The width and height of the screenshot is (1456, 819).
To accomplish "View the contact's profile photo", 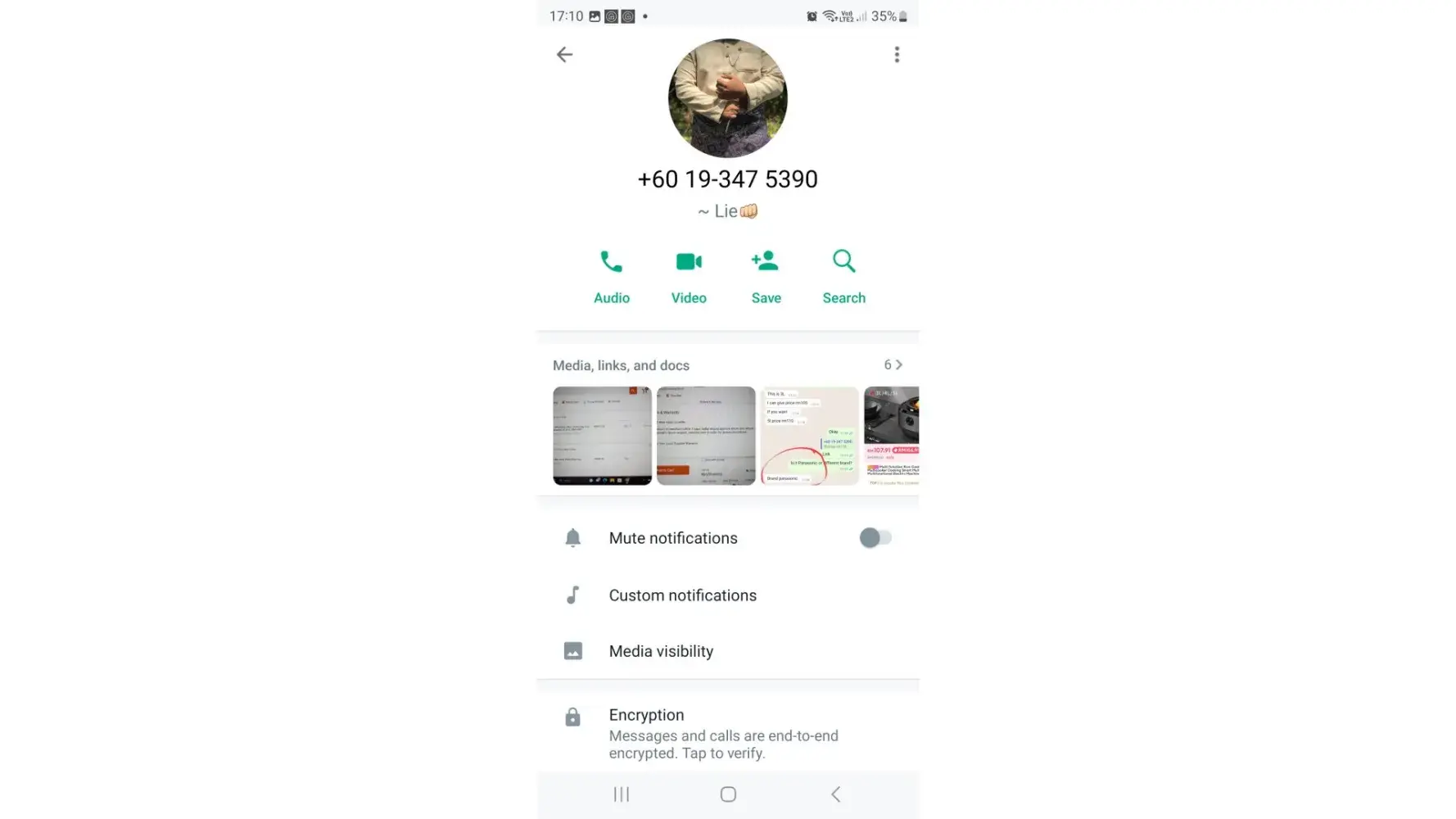I will tap(727, 98).
